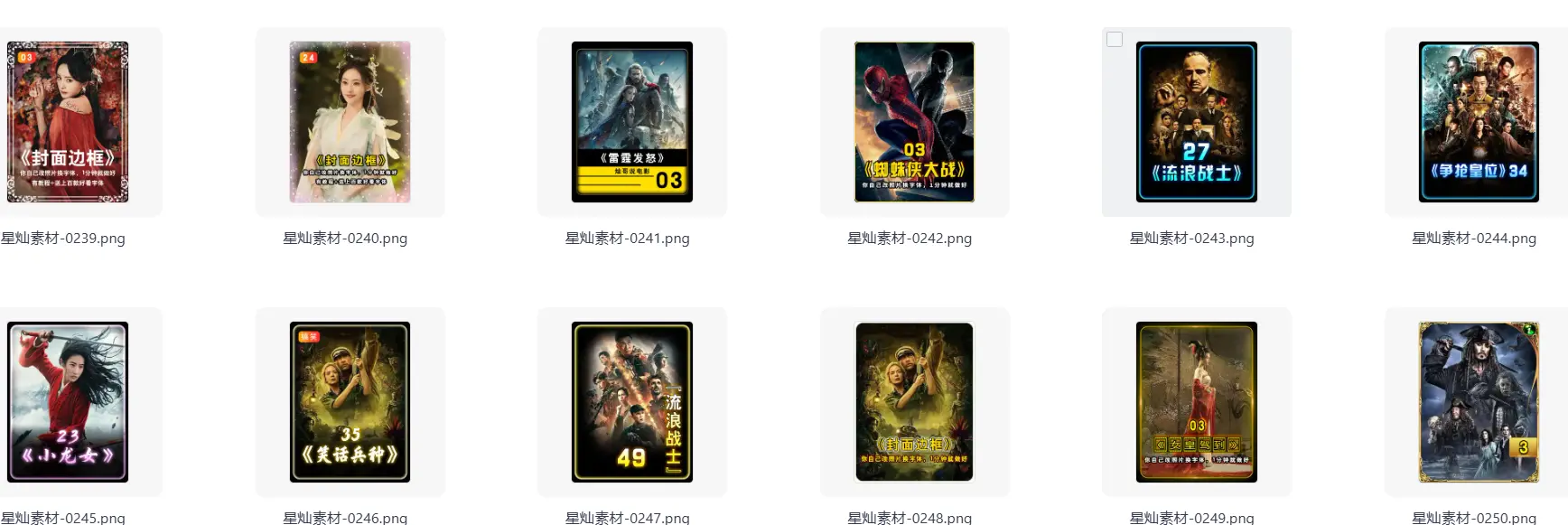Open file 星灿素材-0240.png

click(x=350, y=122)
